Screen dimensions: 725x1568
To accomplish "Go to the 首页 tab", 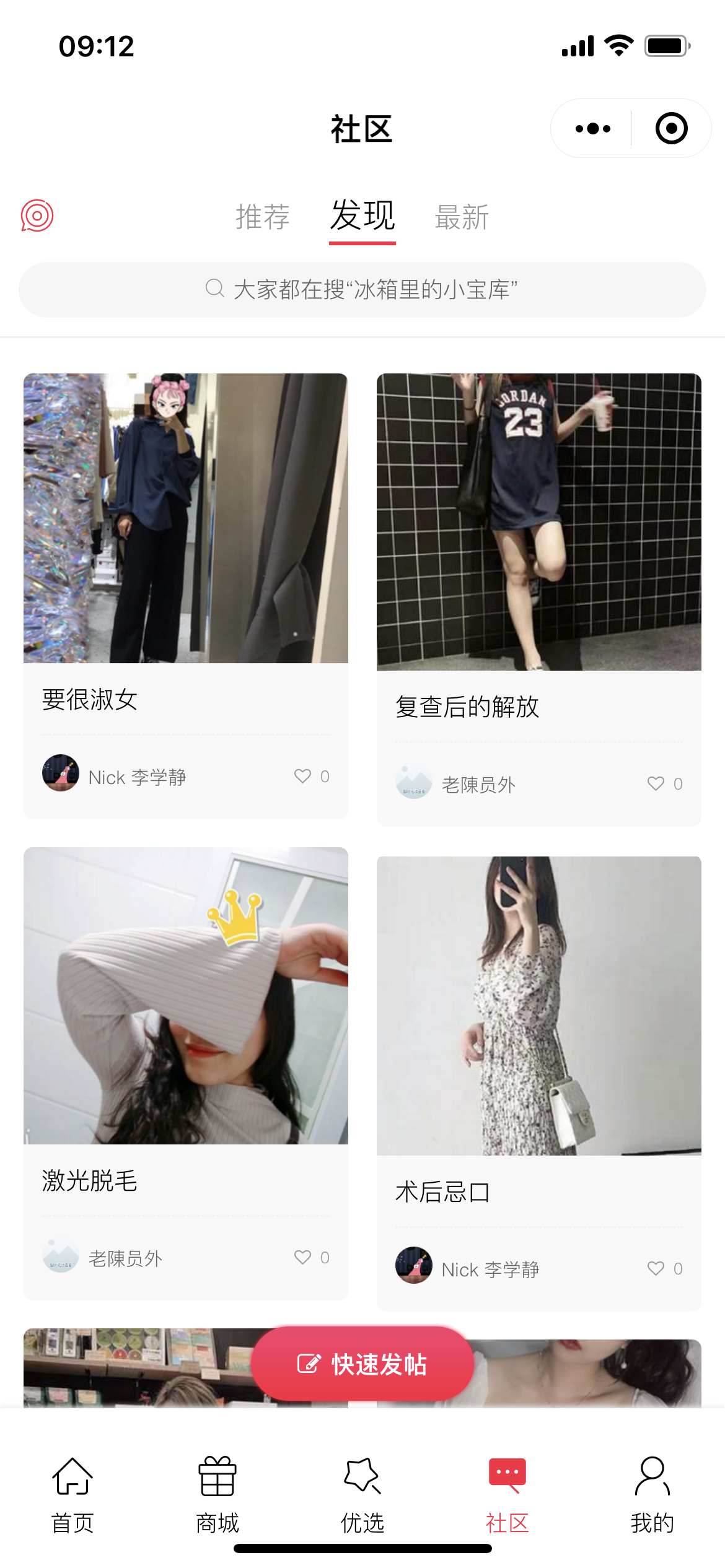I will (x=72, y=1494).
